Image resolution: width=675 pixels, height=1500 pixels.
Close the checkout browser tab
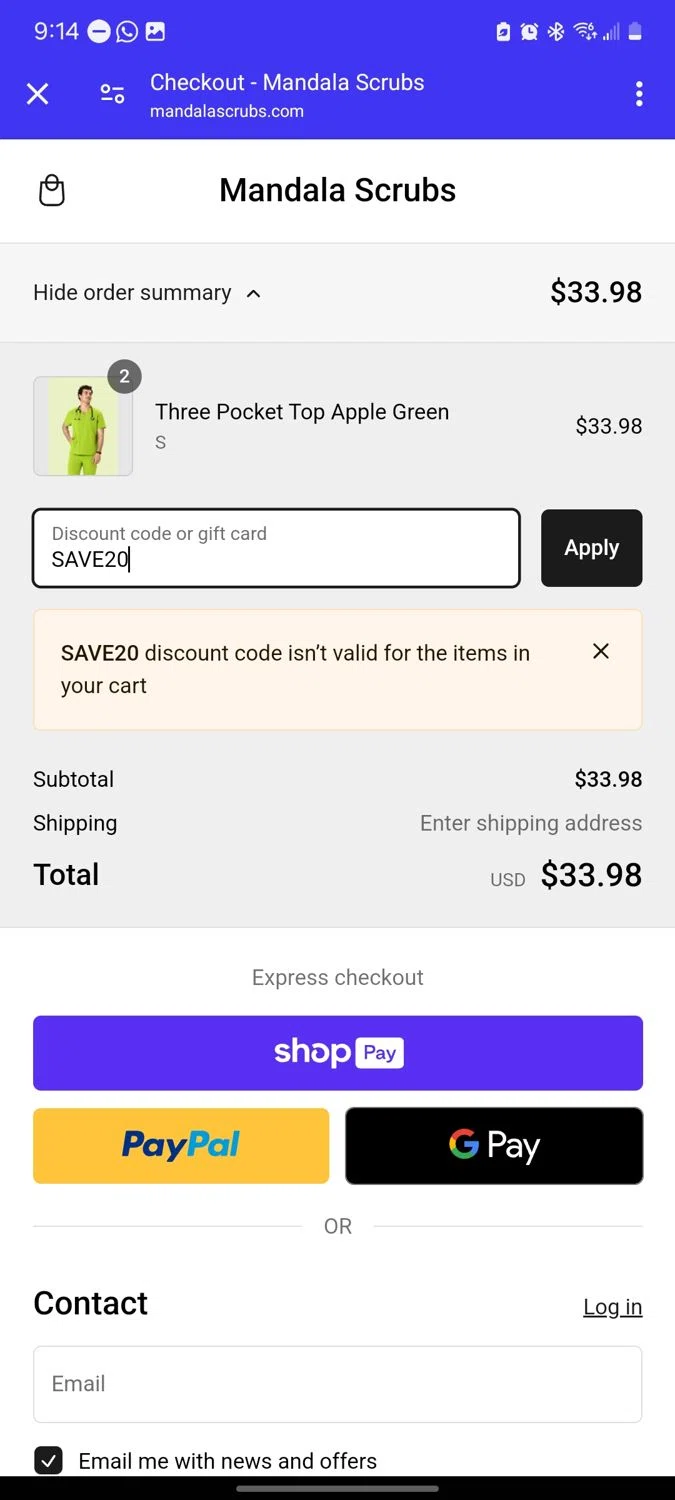[37, 94]
